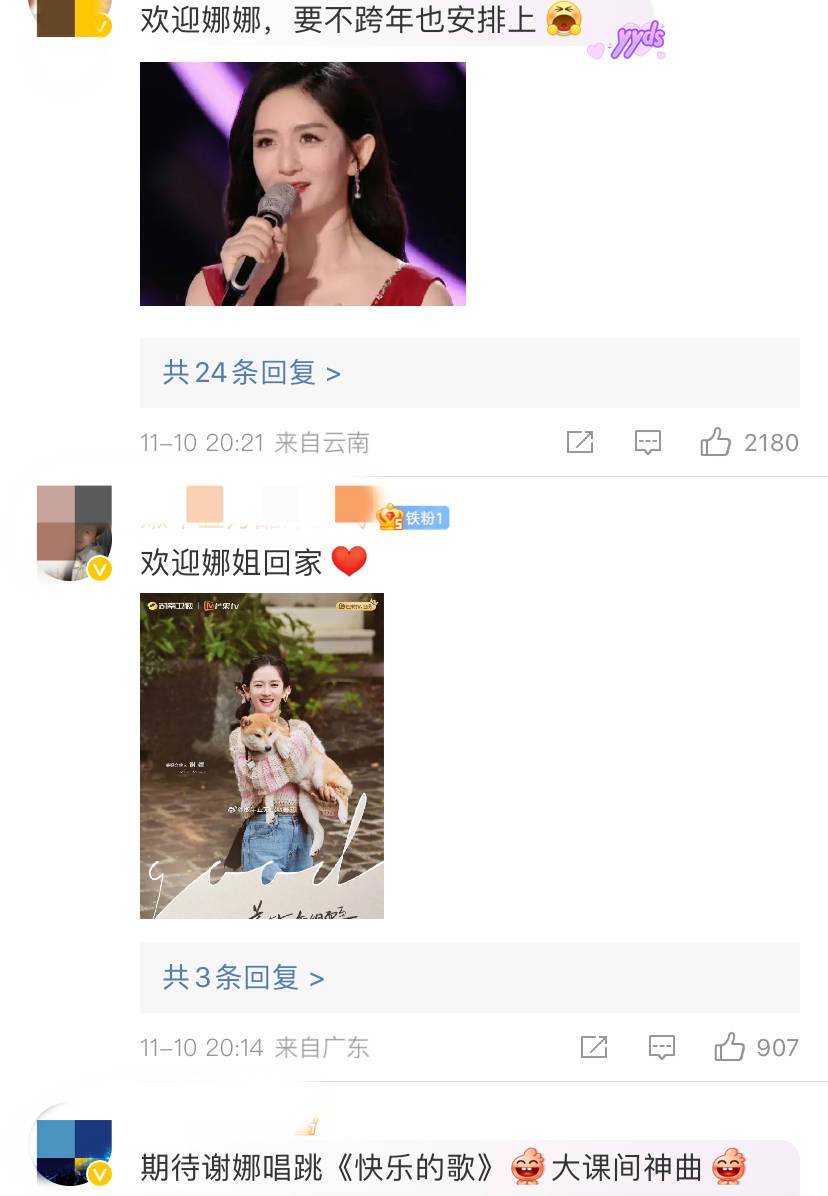Open avatar of 欢迎娜姐回家 commenter
The height and width of the screenshot is (1196, 828).
pyautogui.click(x=74, y=532)
